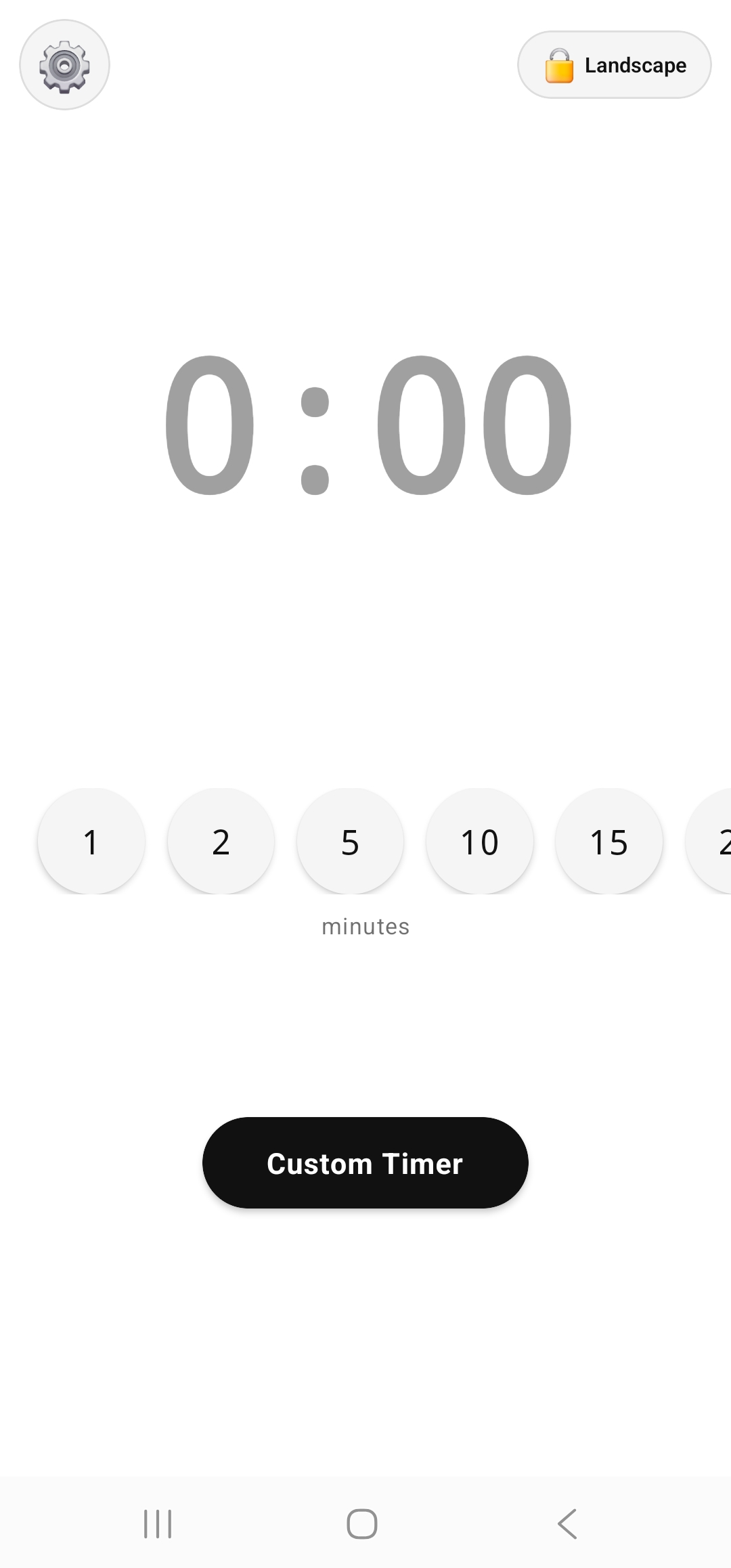Select the 1 minute preset
This screenshot has width=731, height=1568.
tap(91, 842)
